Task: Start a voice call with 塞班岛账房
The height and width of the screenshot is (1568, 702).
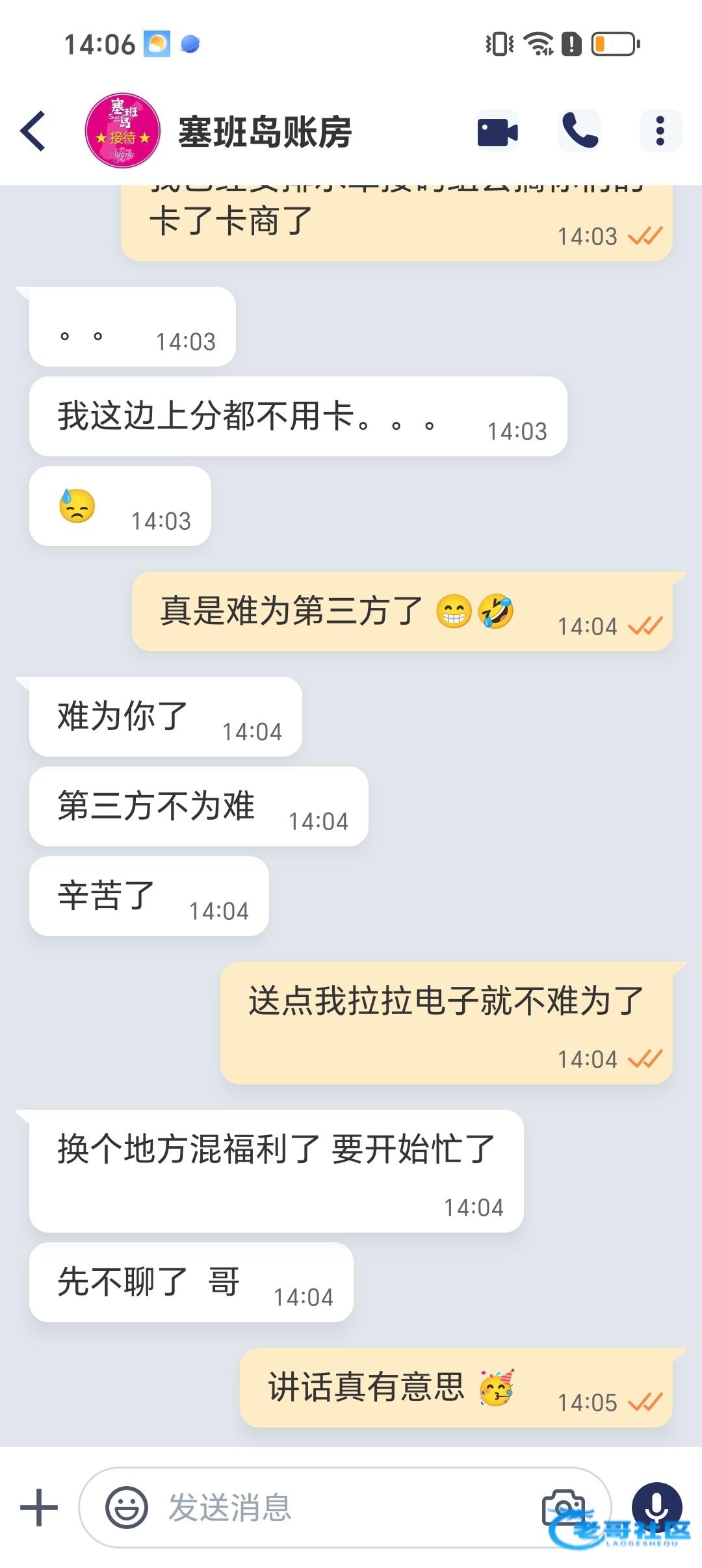Action: 579,131
